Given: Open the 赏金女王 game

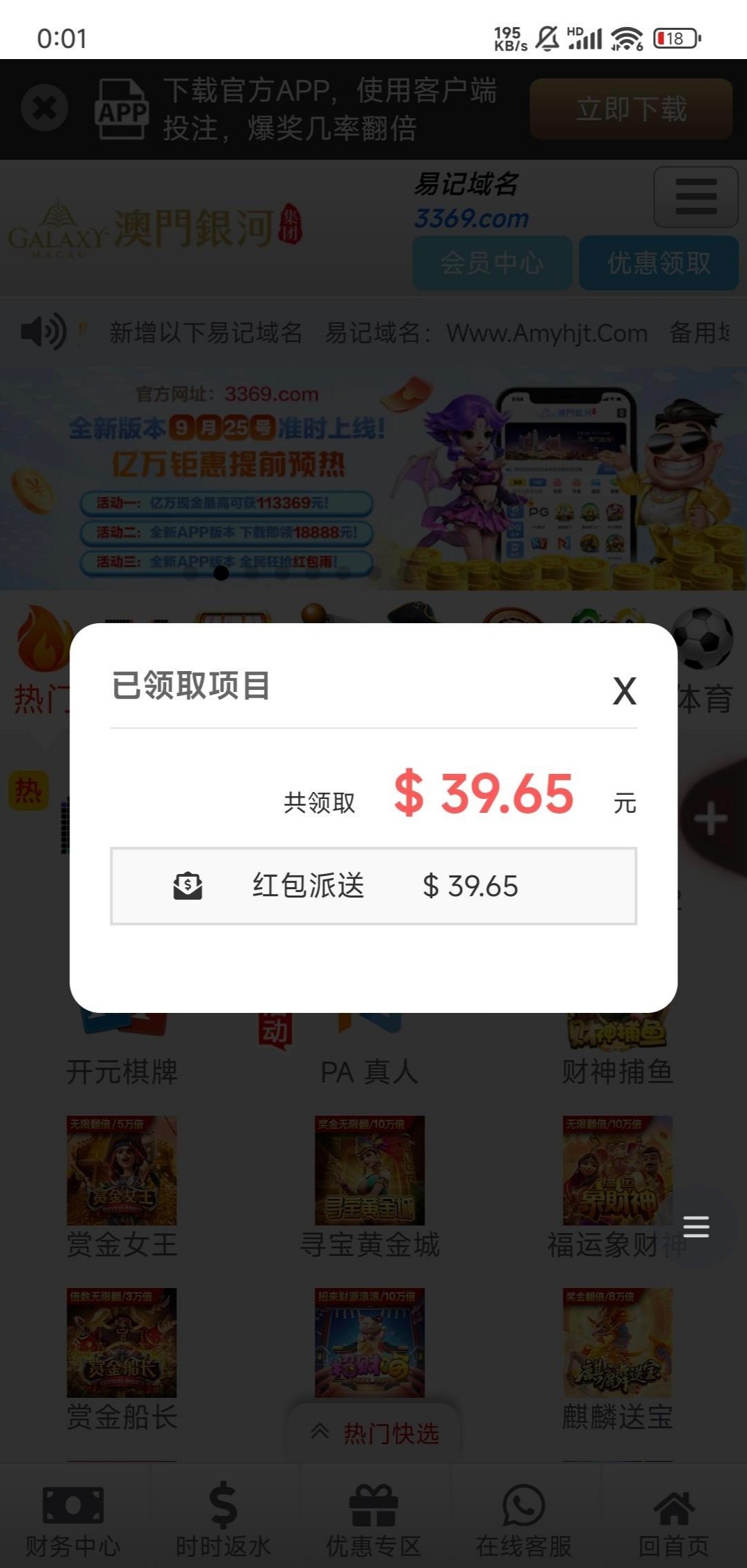Looking at the screenshot, I should [122, 1171].
